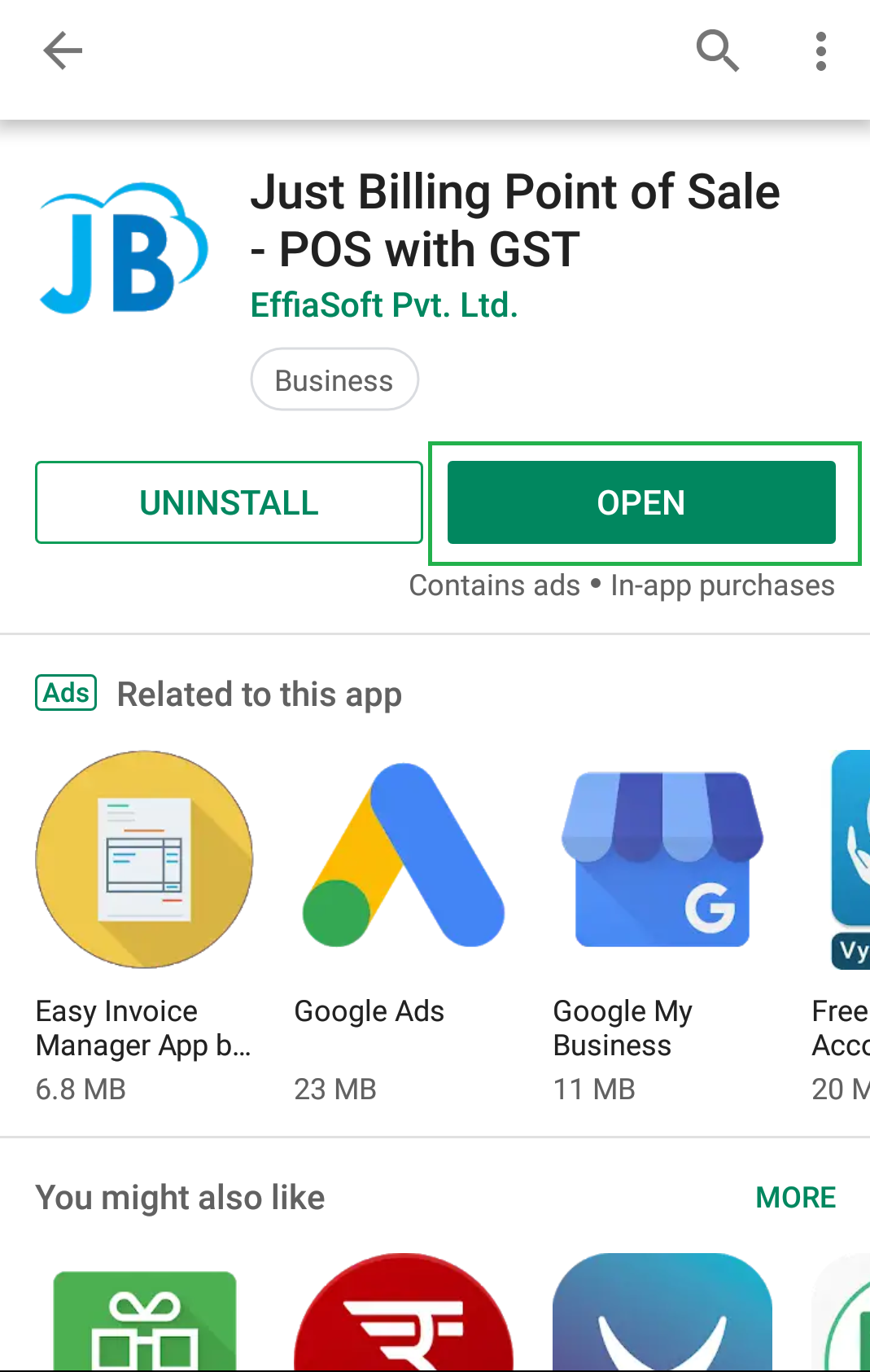Open the search icon
The width and height of the screenshot is (870, 1372).
click(717, 51)
